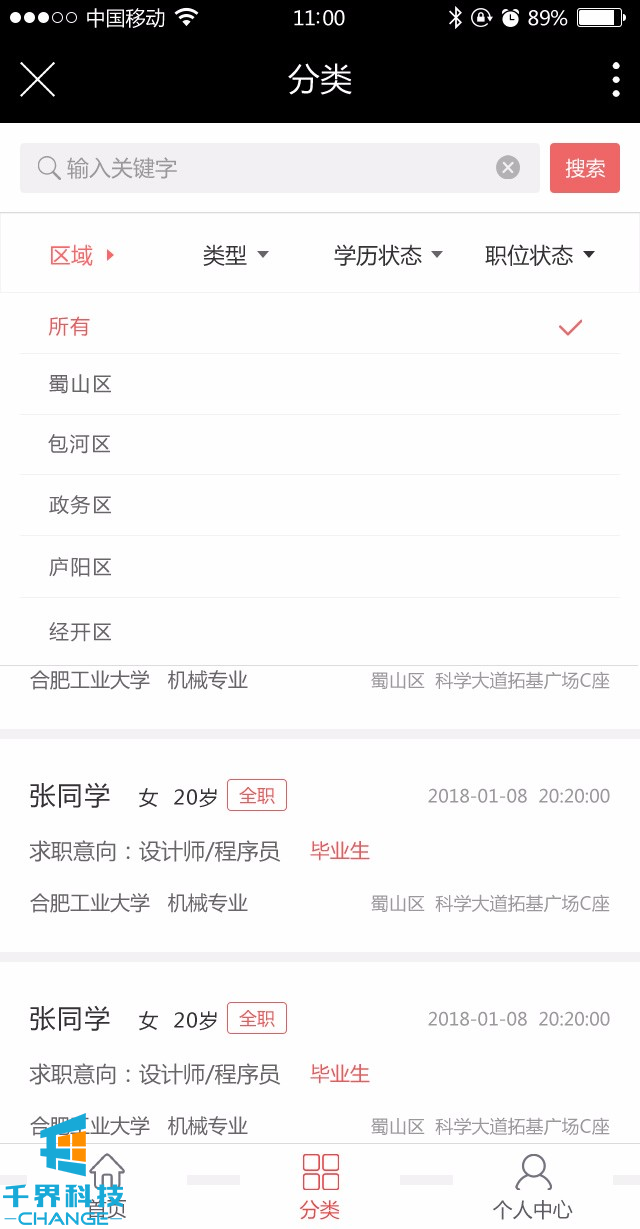Viewport: 640px width, 1229px height.
Task: Switch to the 分类 tab
Action: [x=320, y=1187]
